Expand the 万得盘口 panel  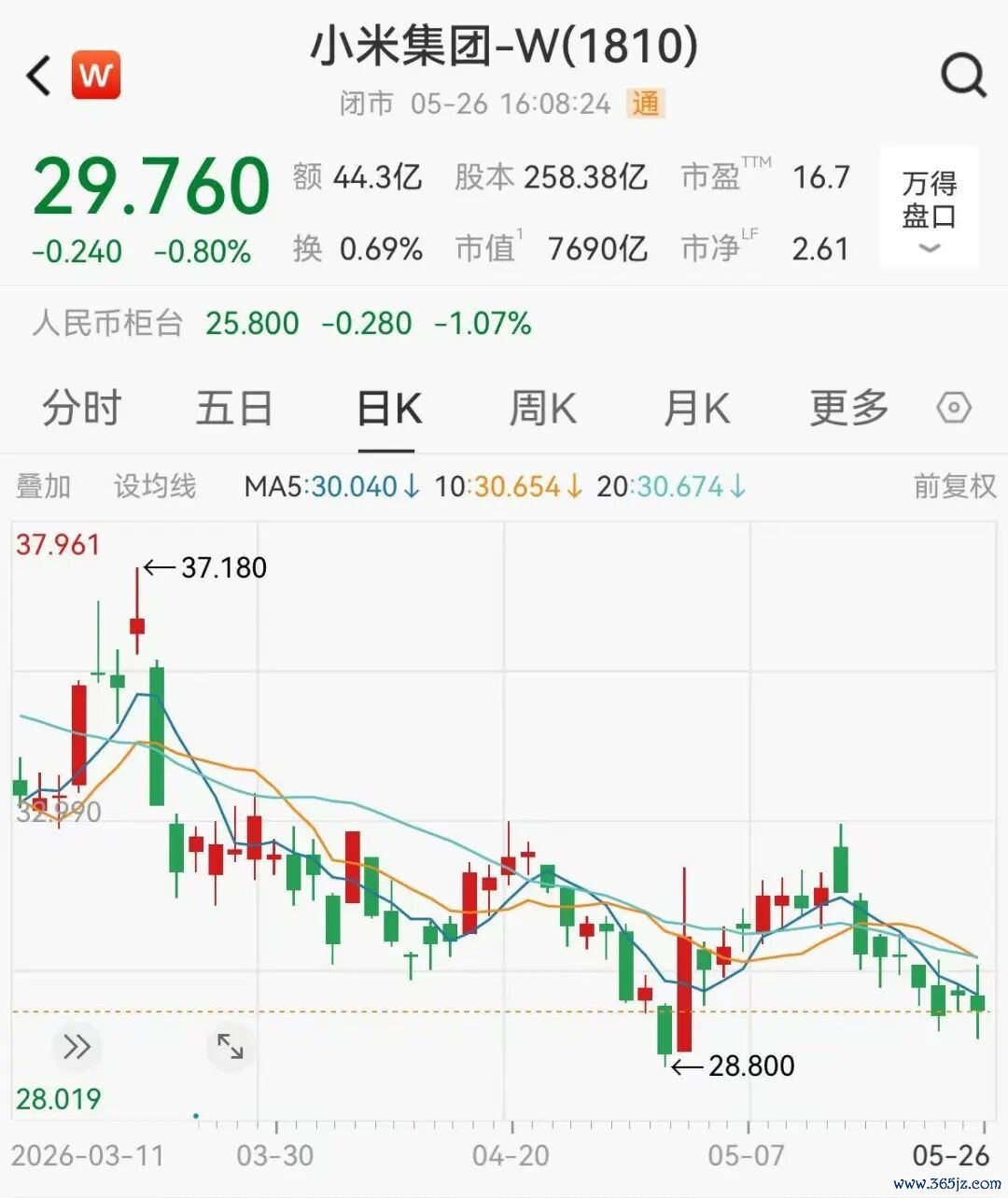click(x=930, y=208)
